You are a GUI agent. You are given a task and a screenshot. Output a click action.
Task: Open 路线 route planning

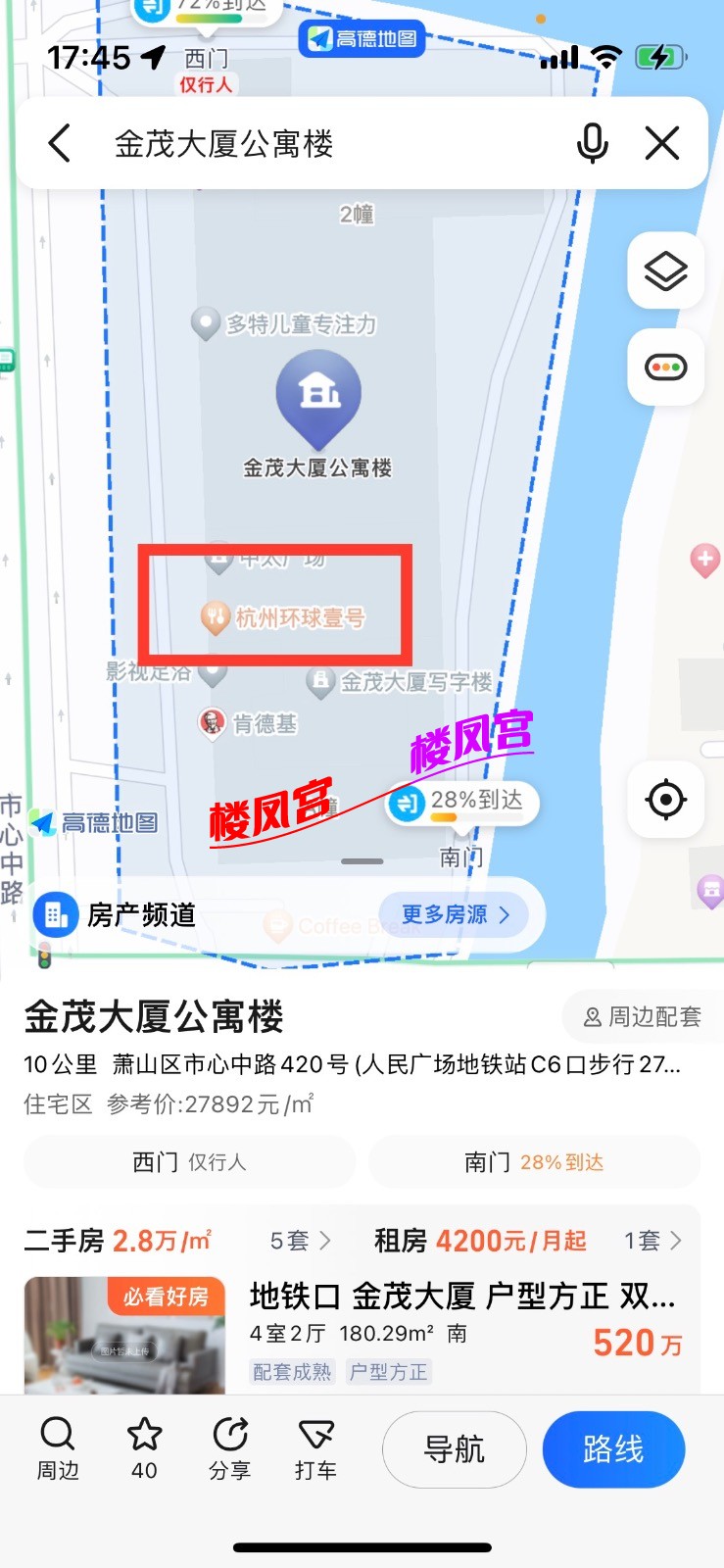coord(613,1449)
